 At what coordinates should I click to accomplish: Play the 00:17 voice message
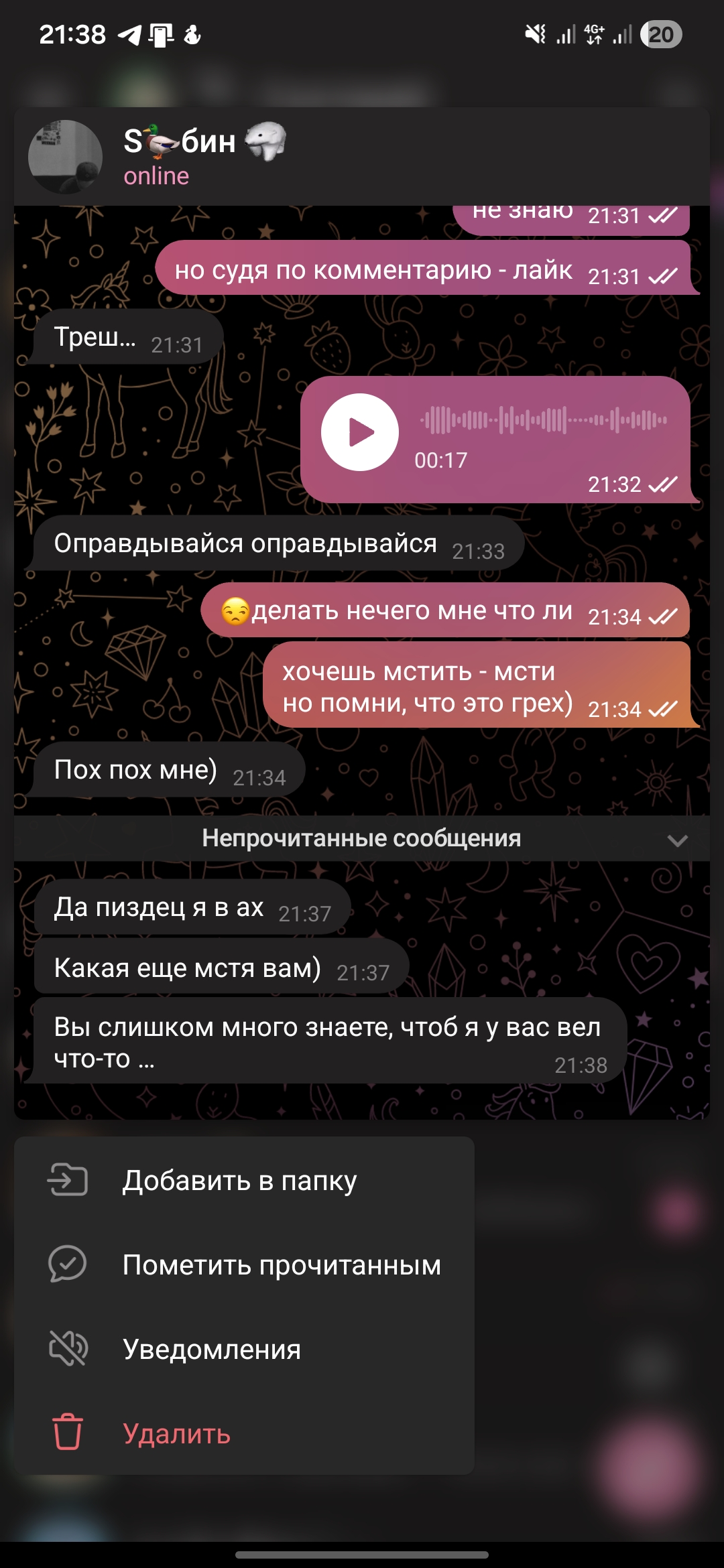(x=360, y=432)
